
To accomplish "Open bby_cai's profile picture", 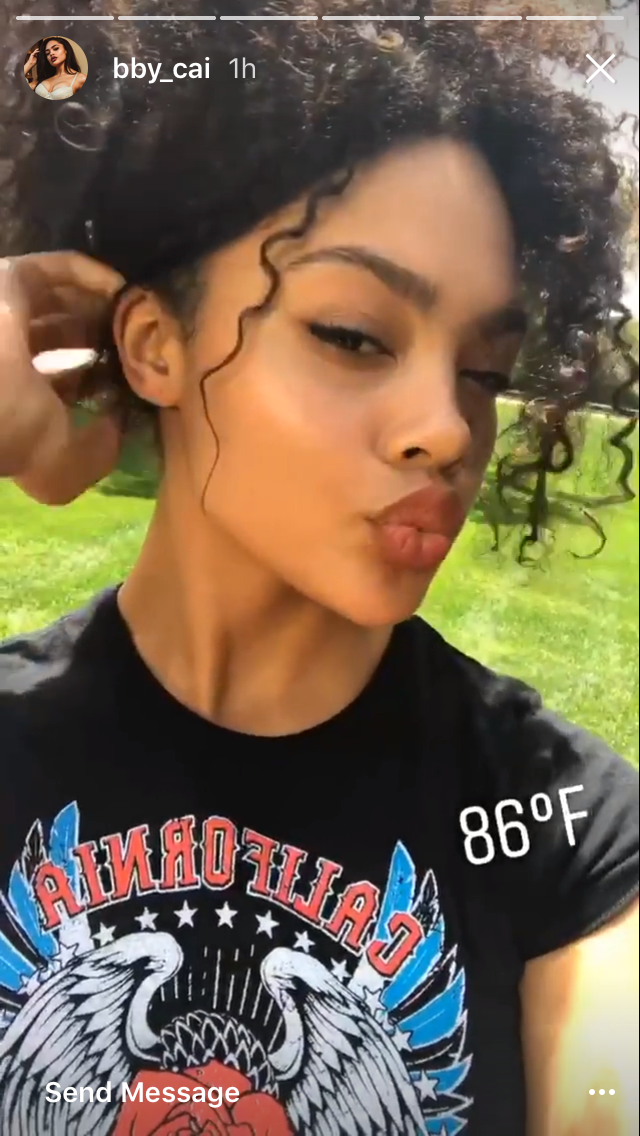I will click(55, 69).
